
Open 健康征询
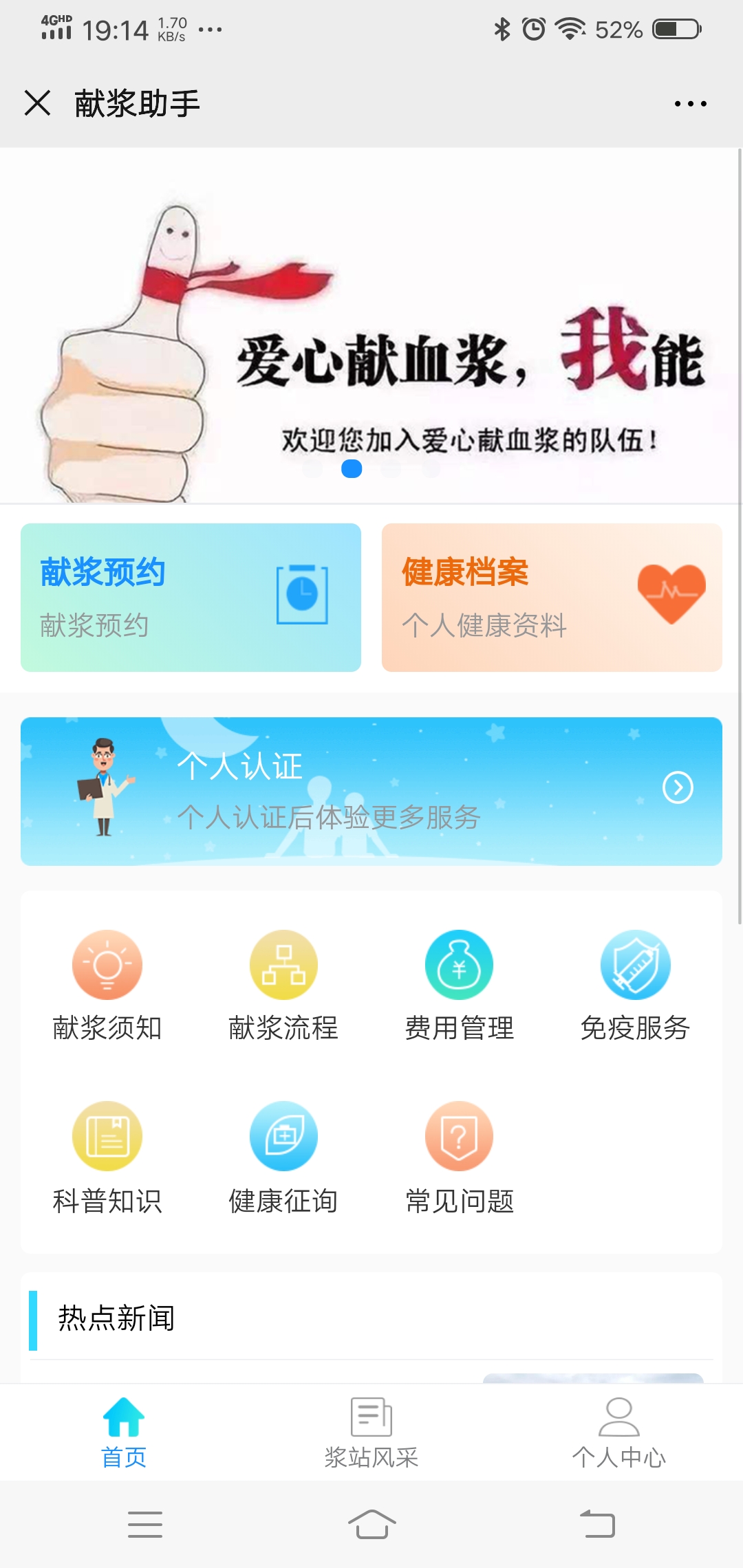[283, 1157]
